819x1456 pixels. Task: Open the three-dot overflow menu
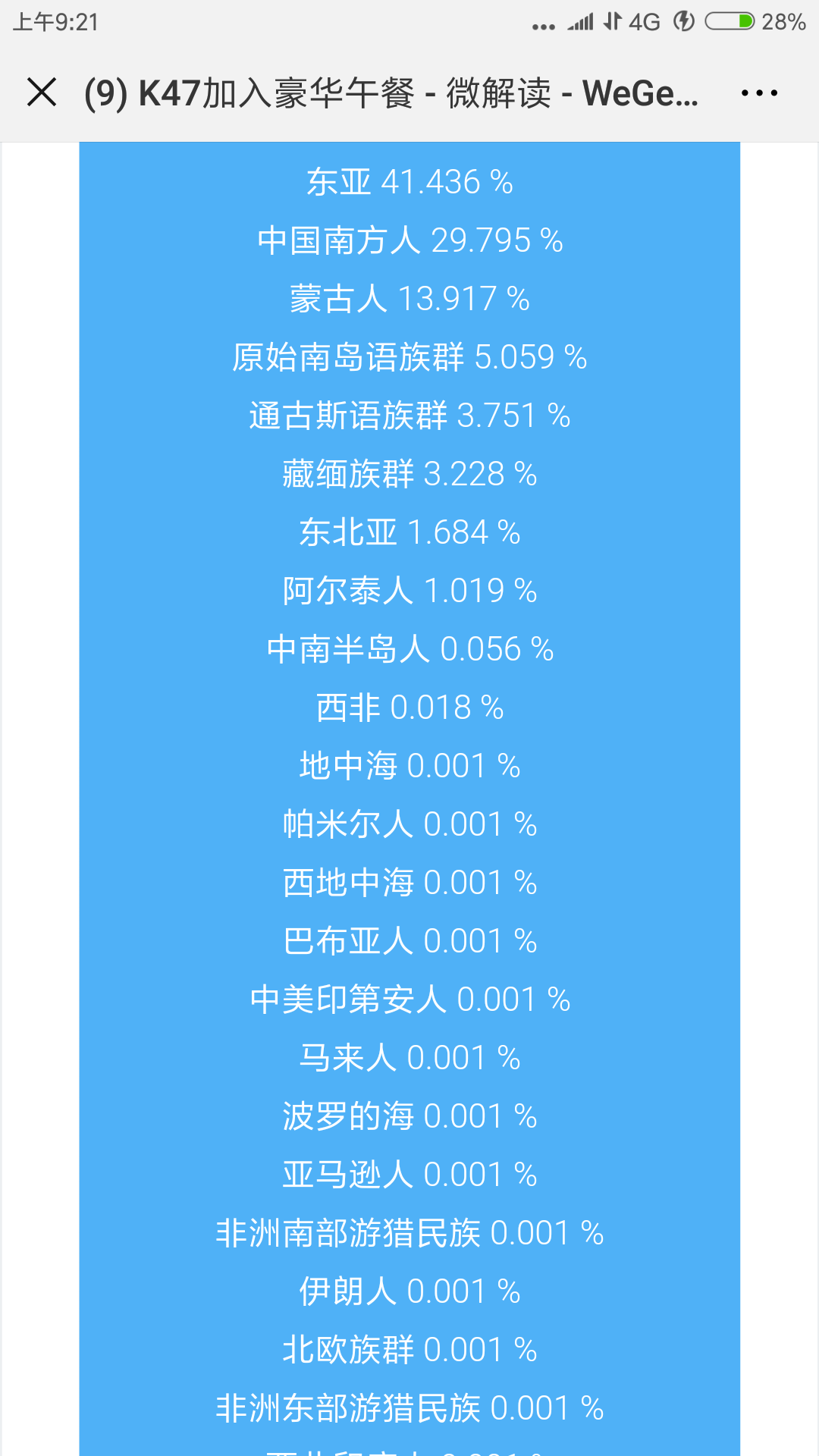pyautogui.click(x=759, y=93)
